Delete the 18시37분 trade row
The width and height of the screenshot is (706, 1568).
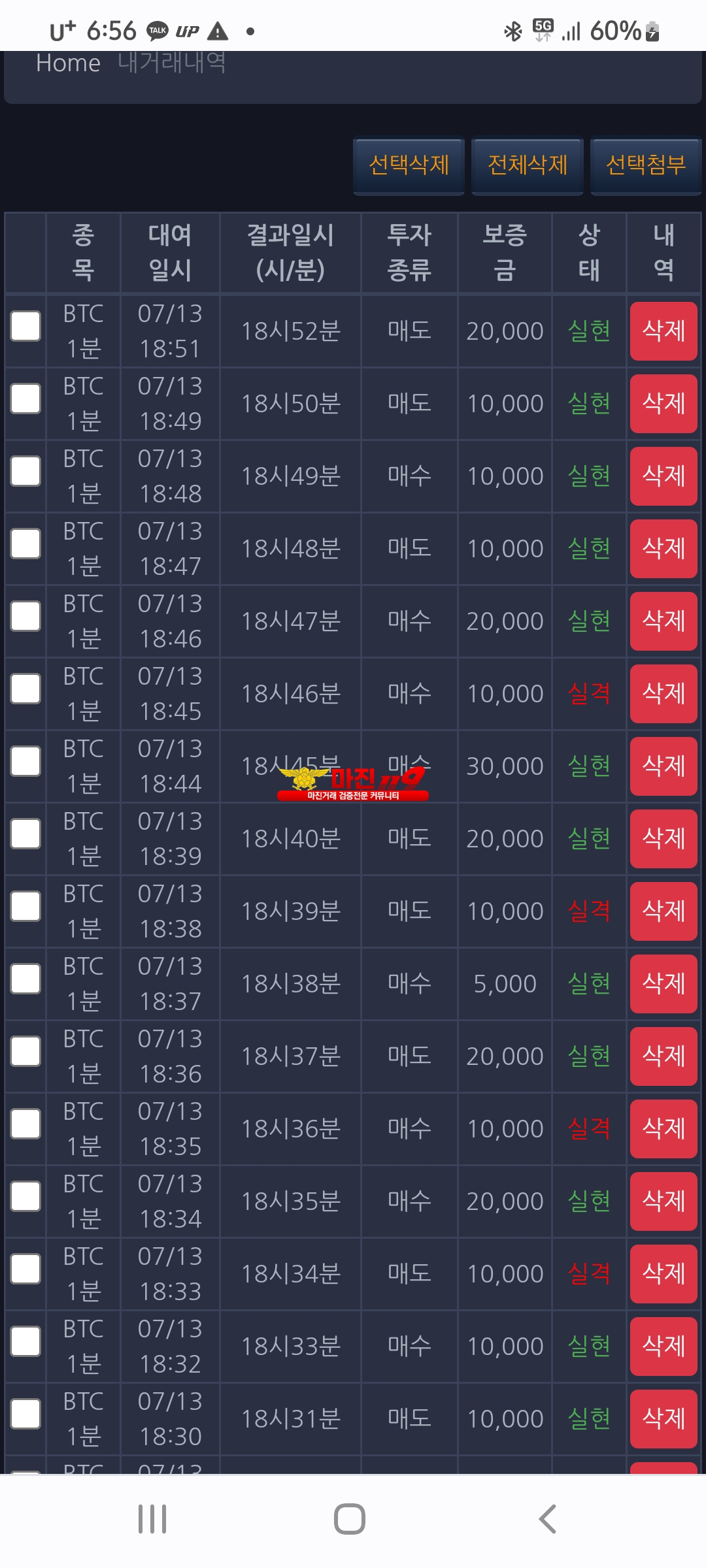point(664,1056)
